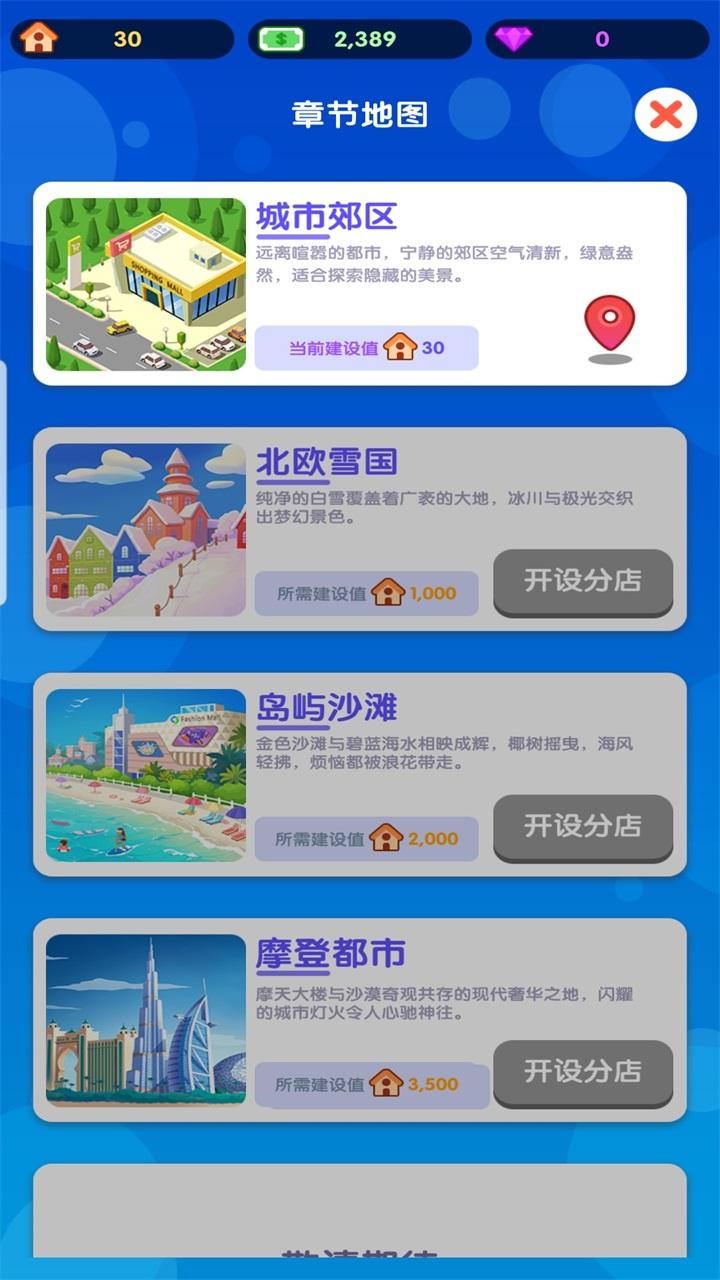Tap the house icon beside the 2,000 requirement
This screenshot has height=1280, width=720.
click(x=387, y=837)
